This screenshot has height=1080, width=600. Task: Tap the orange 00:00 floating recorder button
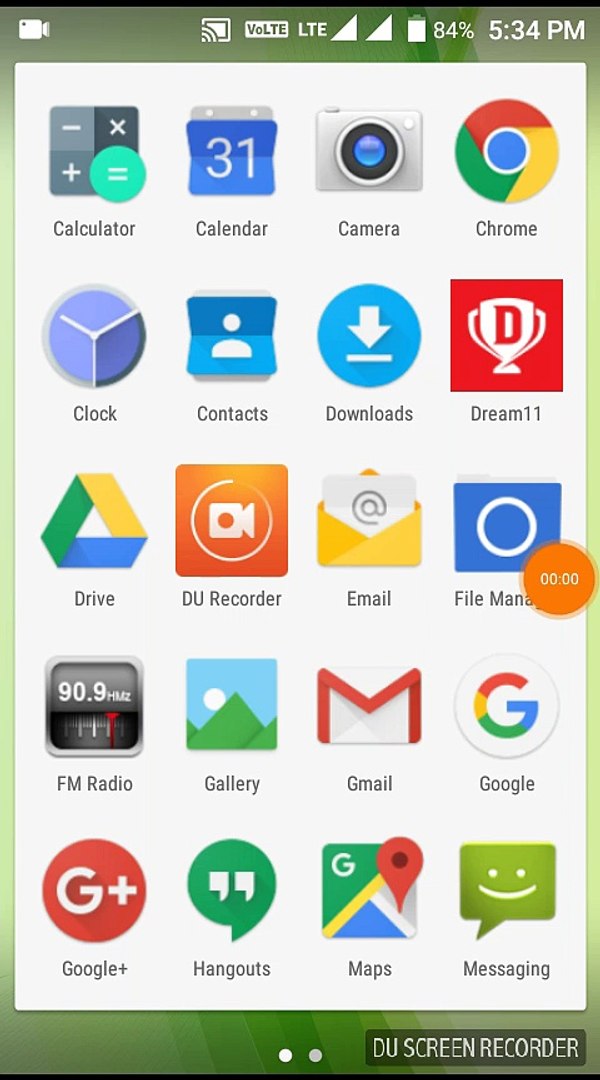(559, 579)
